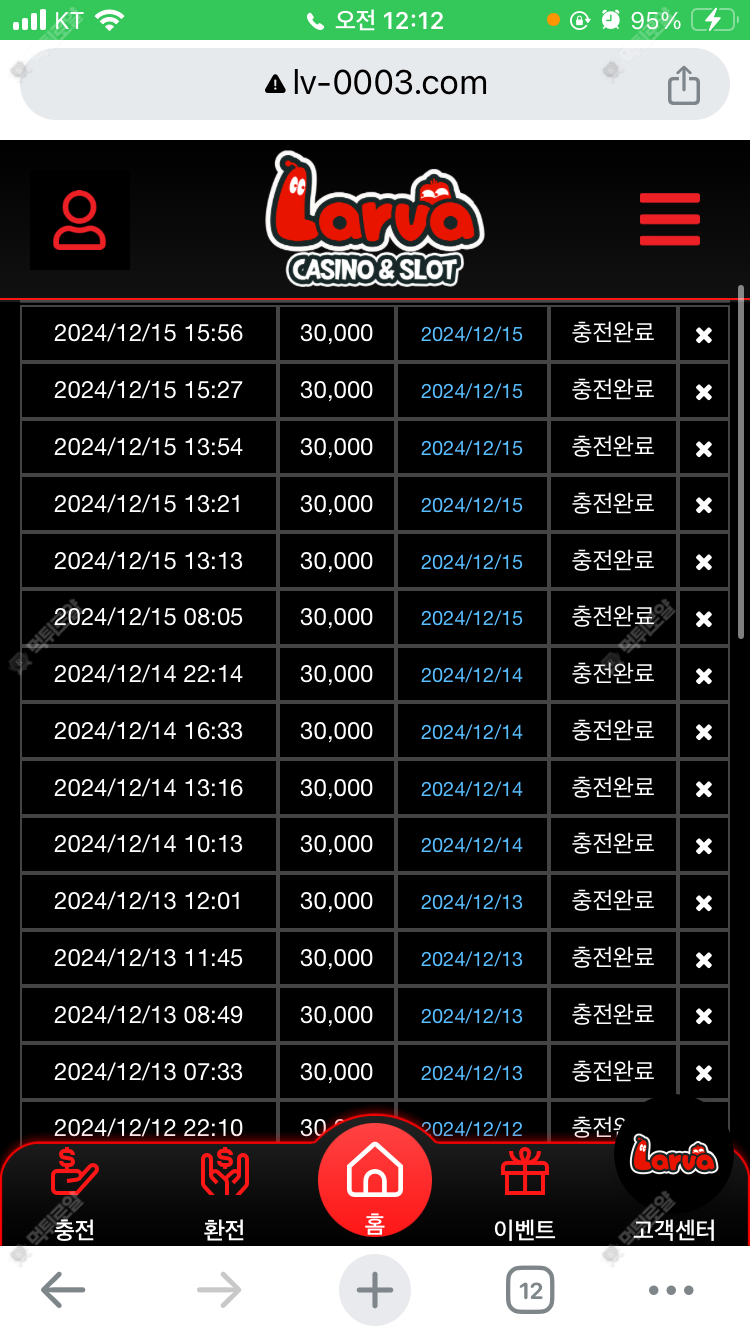Show the 12 open tabs
The width and height of the screenshot is (750, 1334).
(531, 1291)
